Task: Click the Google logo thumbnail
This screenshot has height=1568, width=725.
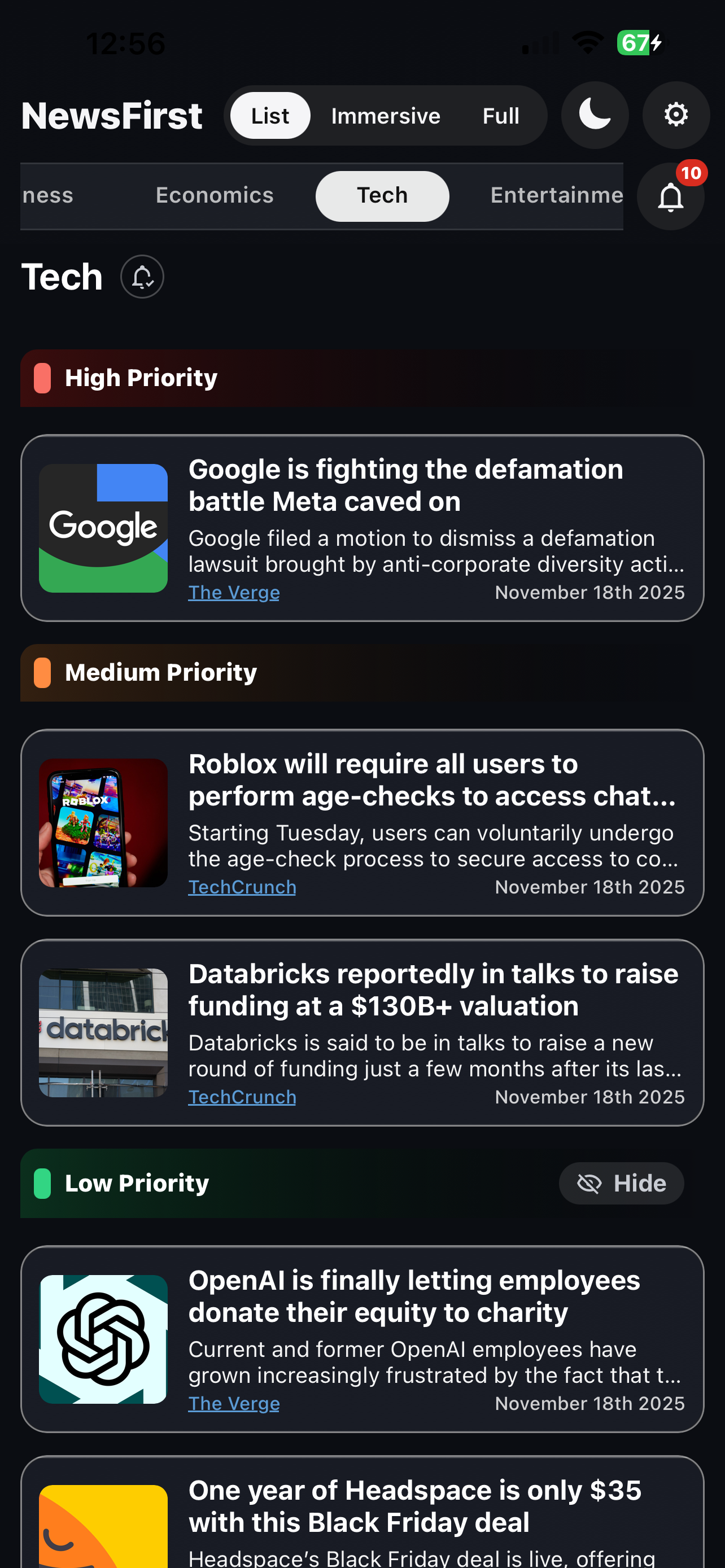Action: point(102,527)
